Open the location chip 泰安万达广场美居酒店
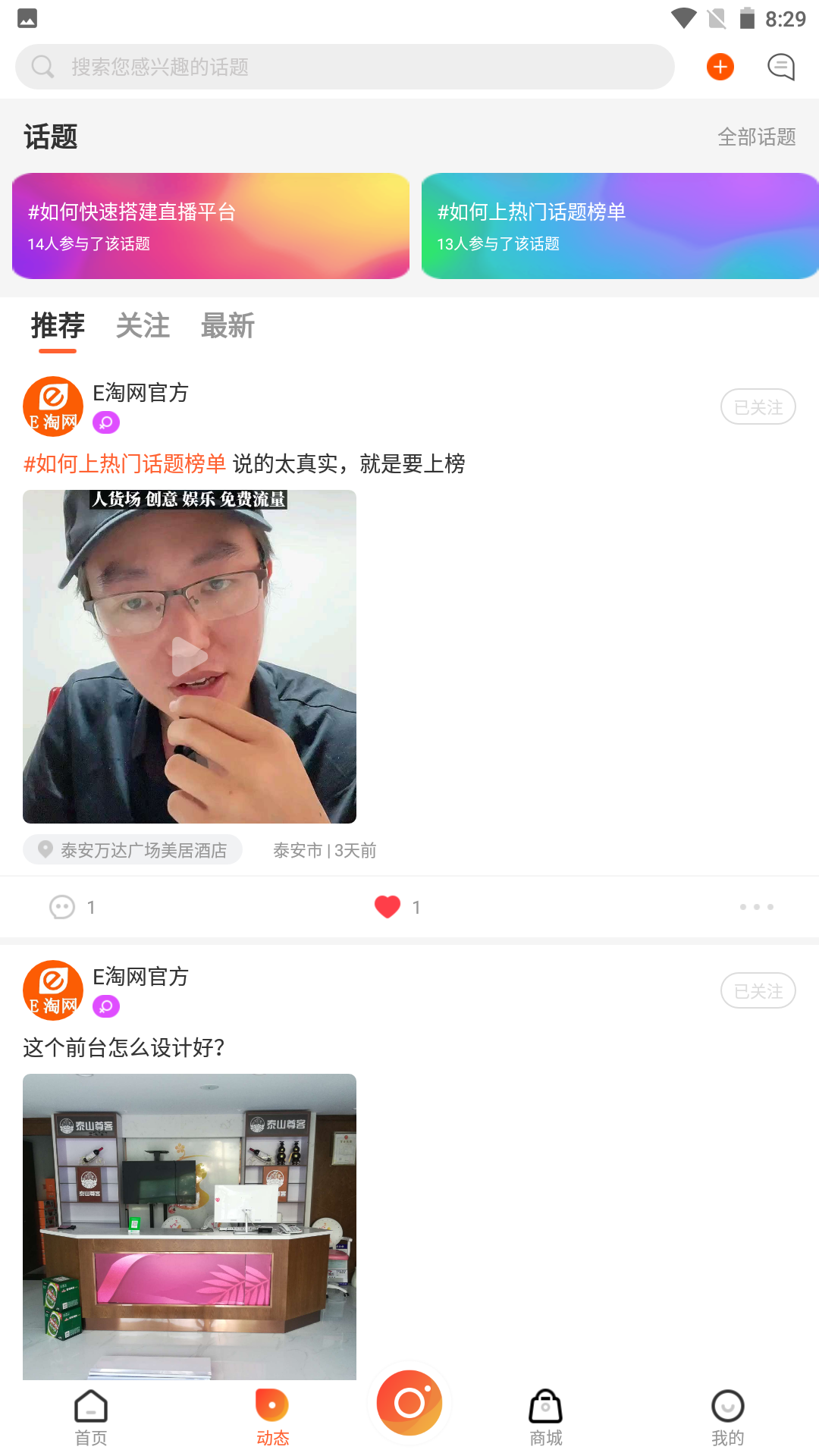The width and height of the screenshot is (819, 1456). click(x=133, y=850)
